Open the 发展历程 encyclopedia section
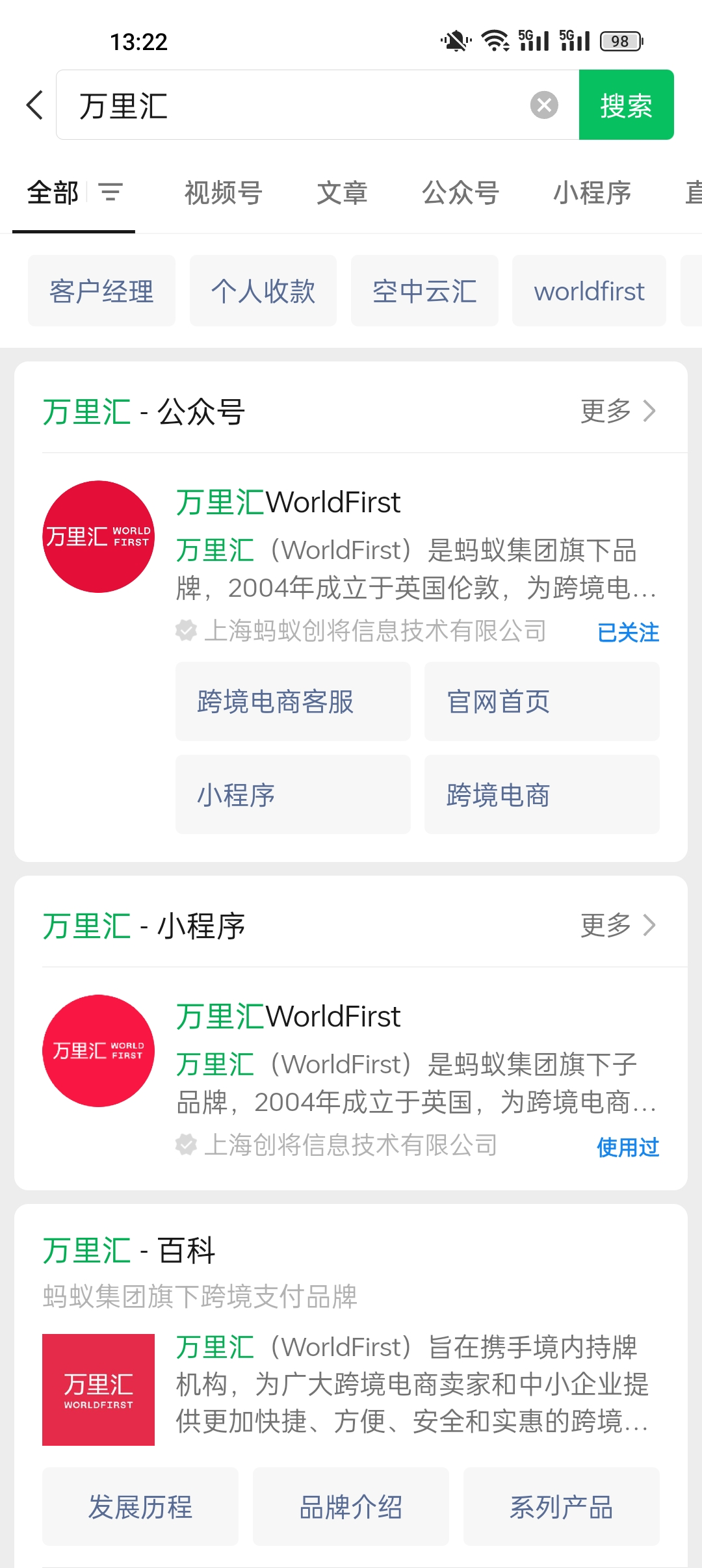The width and height of the screenshot is (702, 1568). click(x=140, y=1506)
